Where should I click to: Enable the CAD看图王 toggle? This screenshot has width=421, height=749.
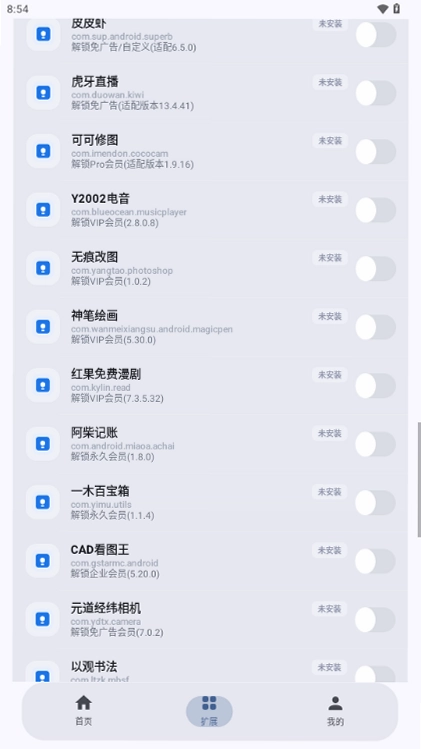pyautogui.click(x=376, y=561)
